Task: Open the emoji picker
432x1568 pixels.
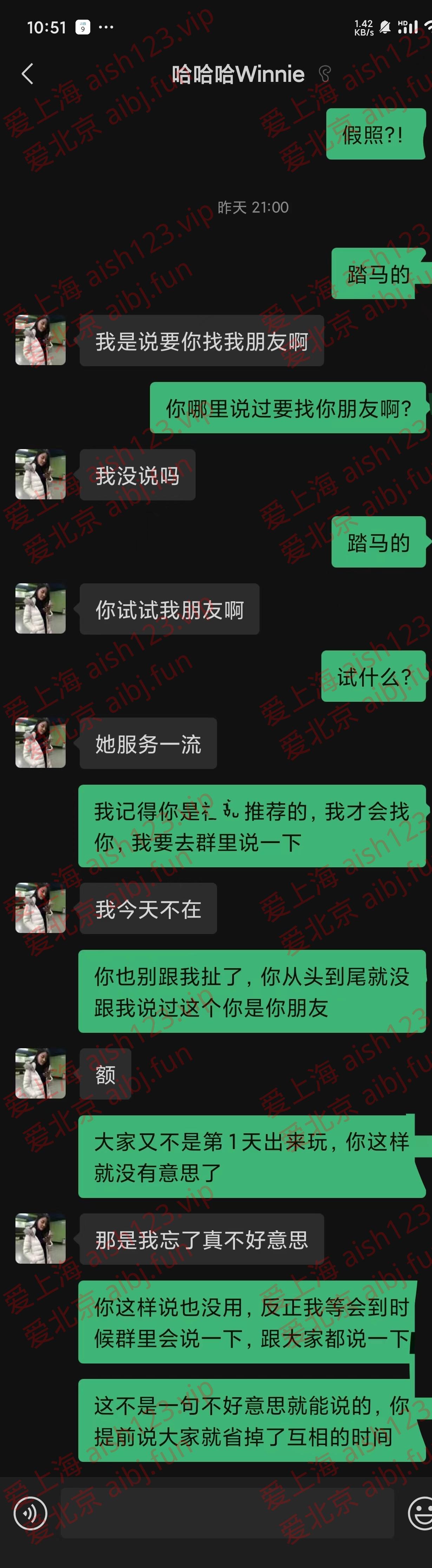Action: [x=420, y=1512]
